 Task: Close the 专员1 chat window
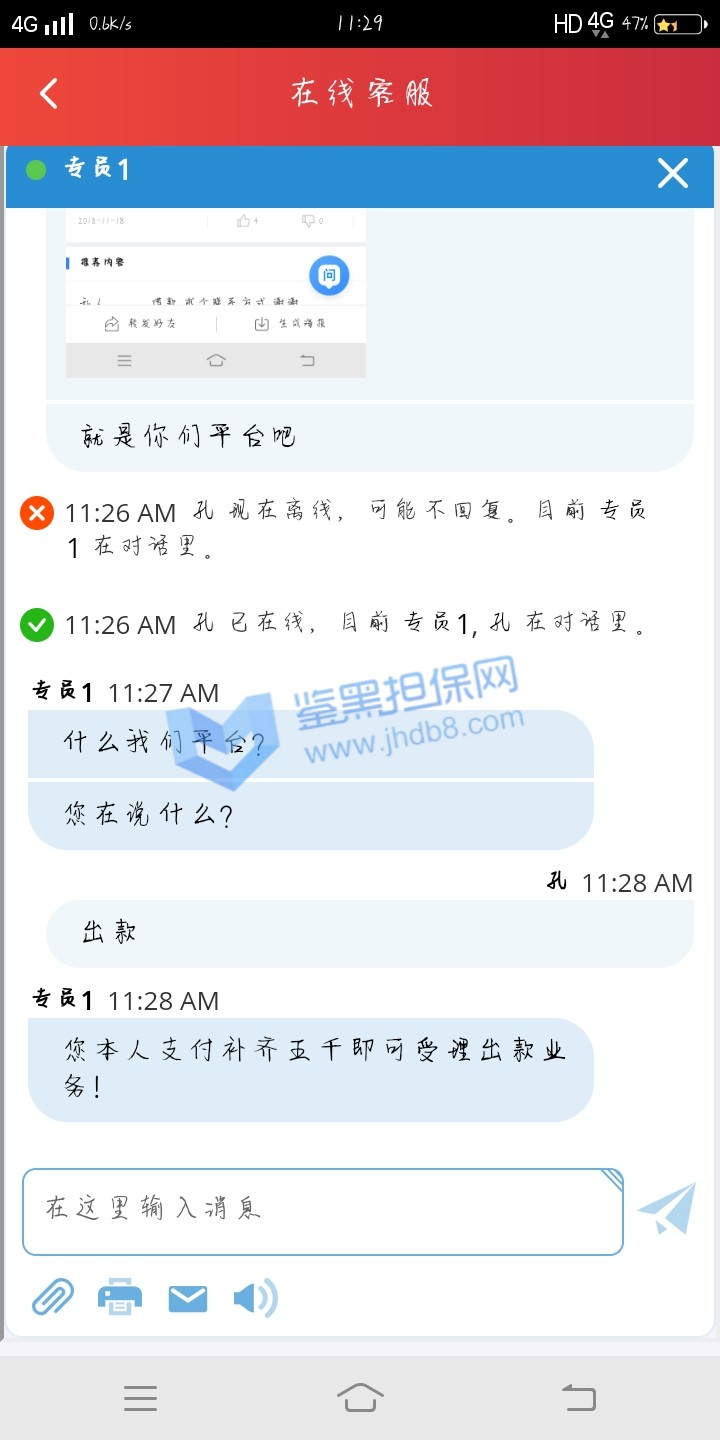(673, 174)
